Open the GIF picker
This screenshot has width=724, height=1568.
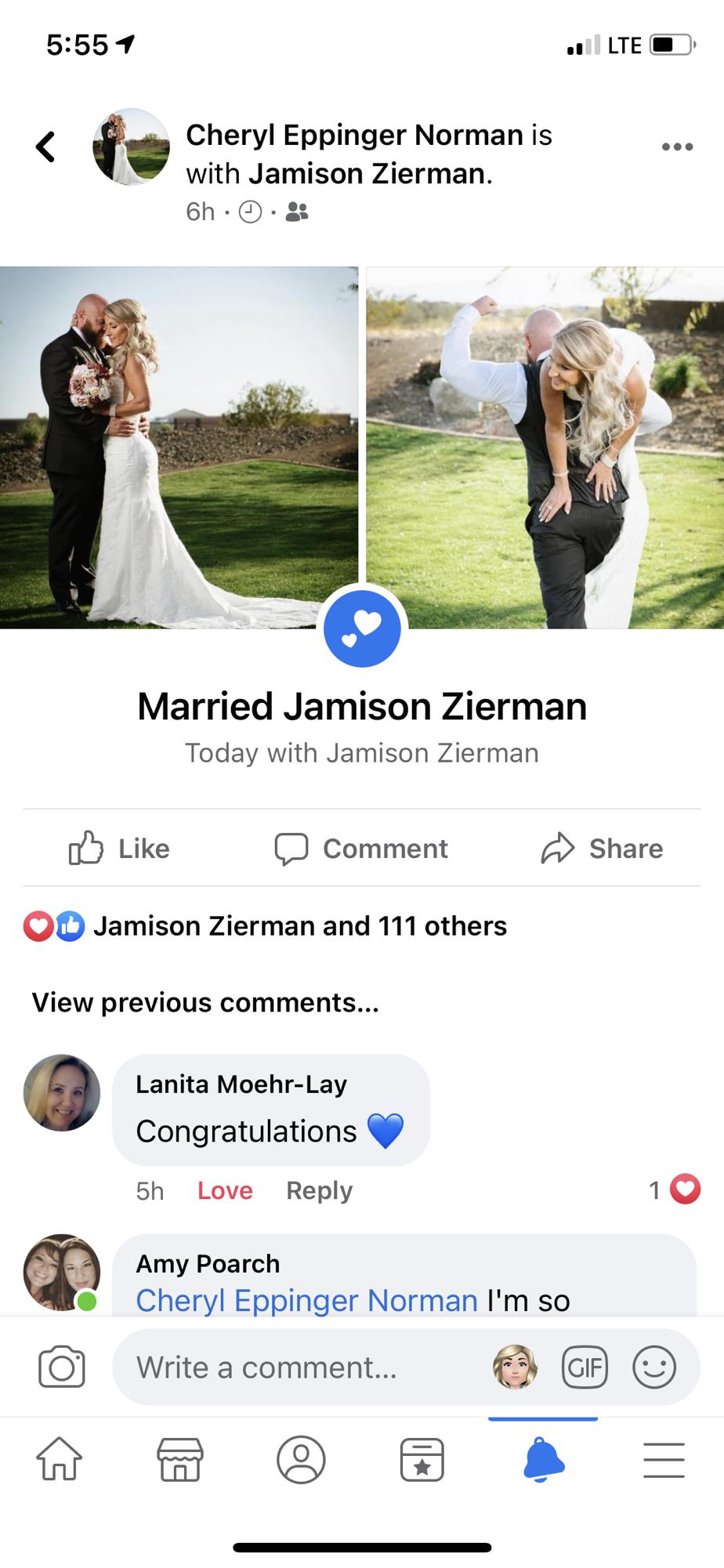[x=585, y=1368]
